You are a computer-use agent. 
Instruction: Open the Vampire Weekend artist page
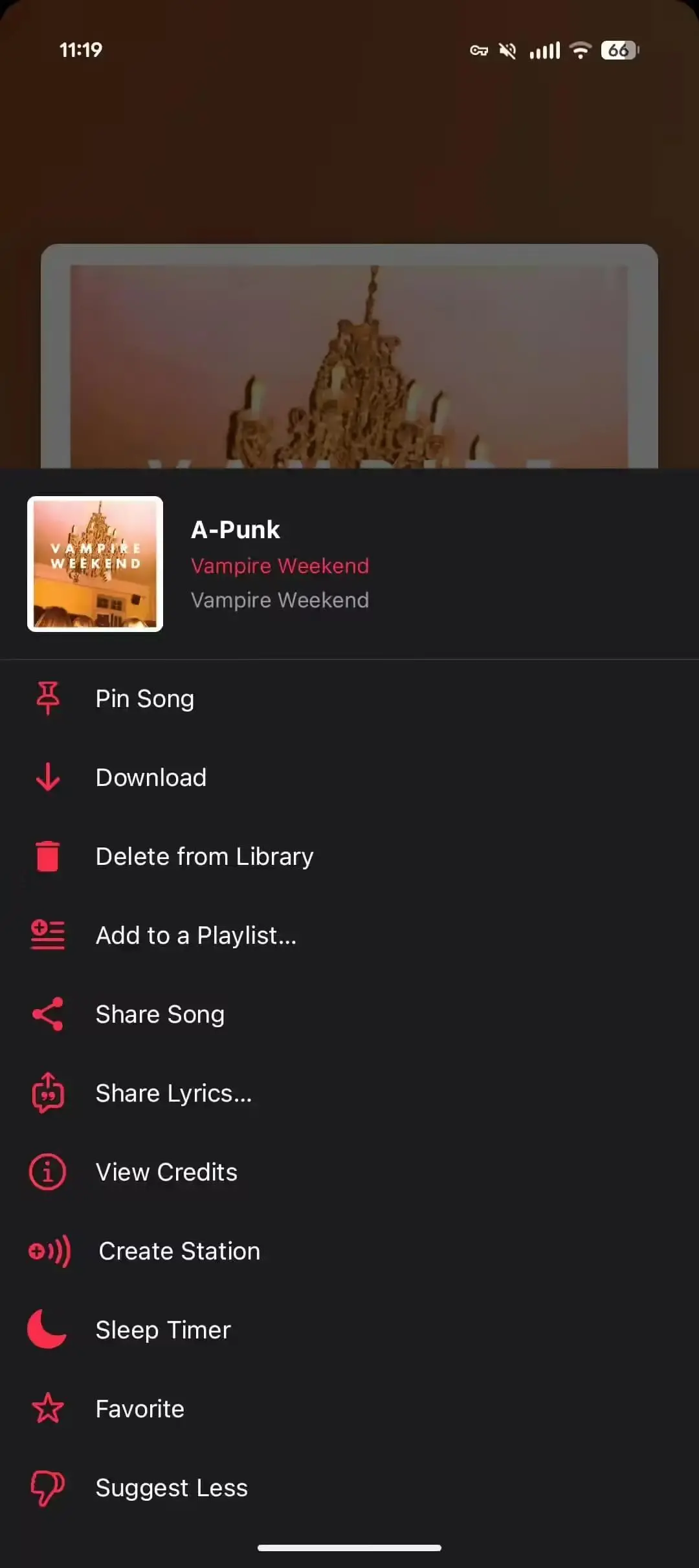point(280,565)
